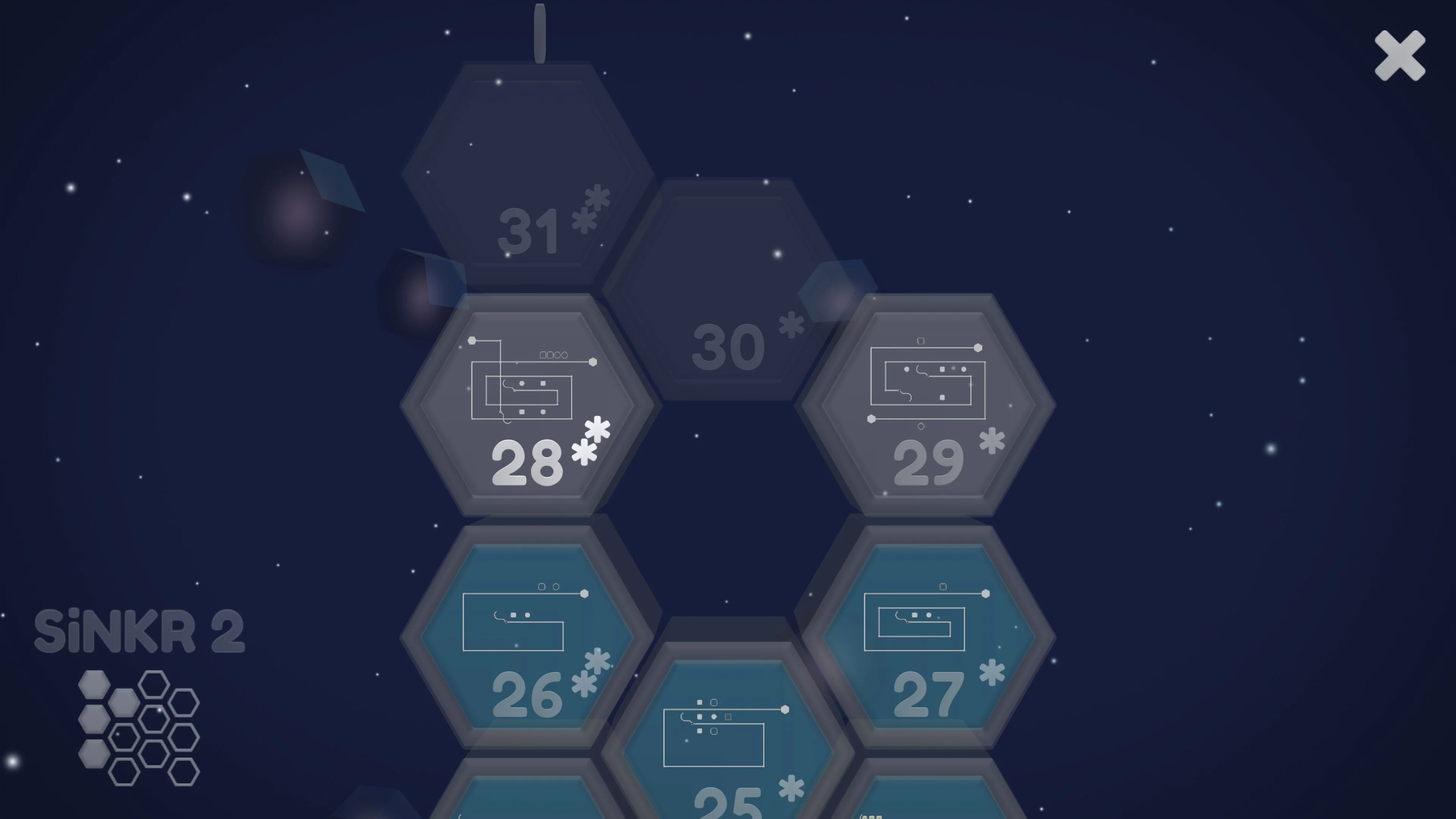Start level 26
Screen dimensions: 1456x819
tap(527, 637)
